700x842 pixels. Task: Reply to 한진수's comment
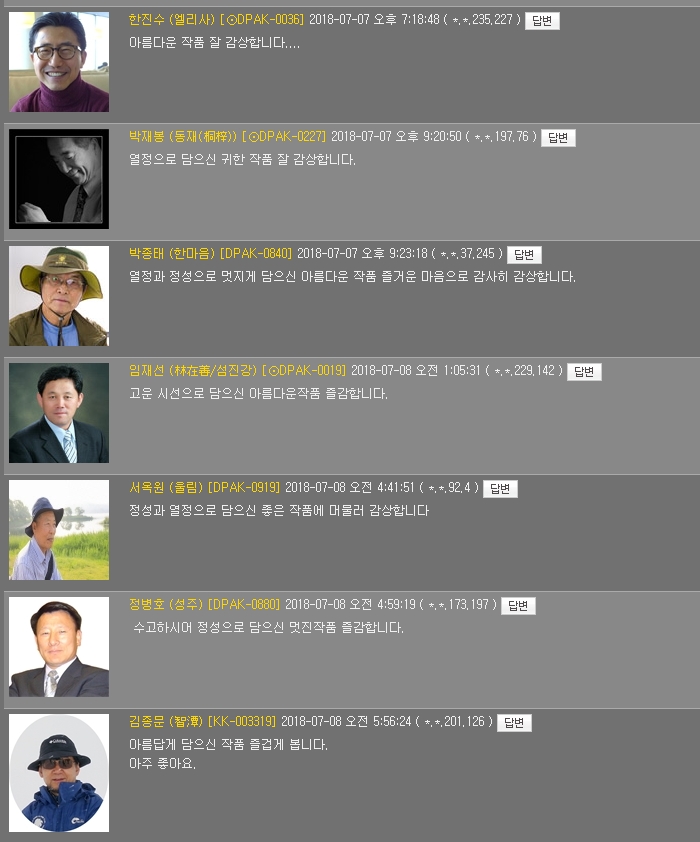click(x=542, y=21)
